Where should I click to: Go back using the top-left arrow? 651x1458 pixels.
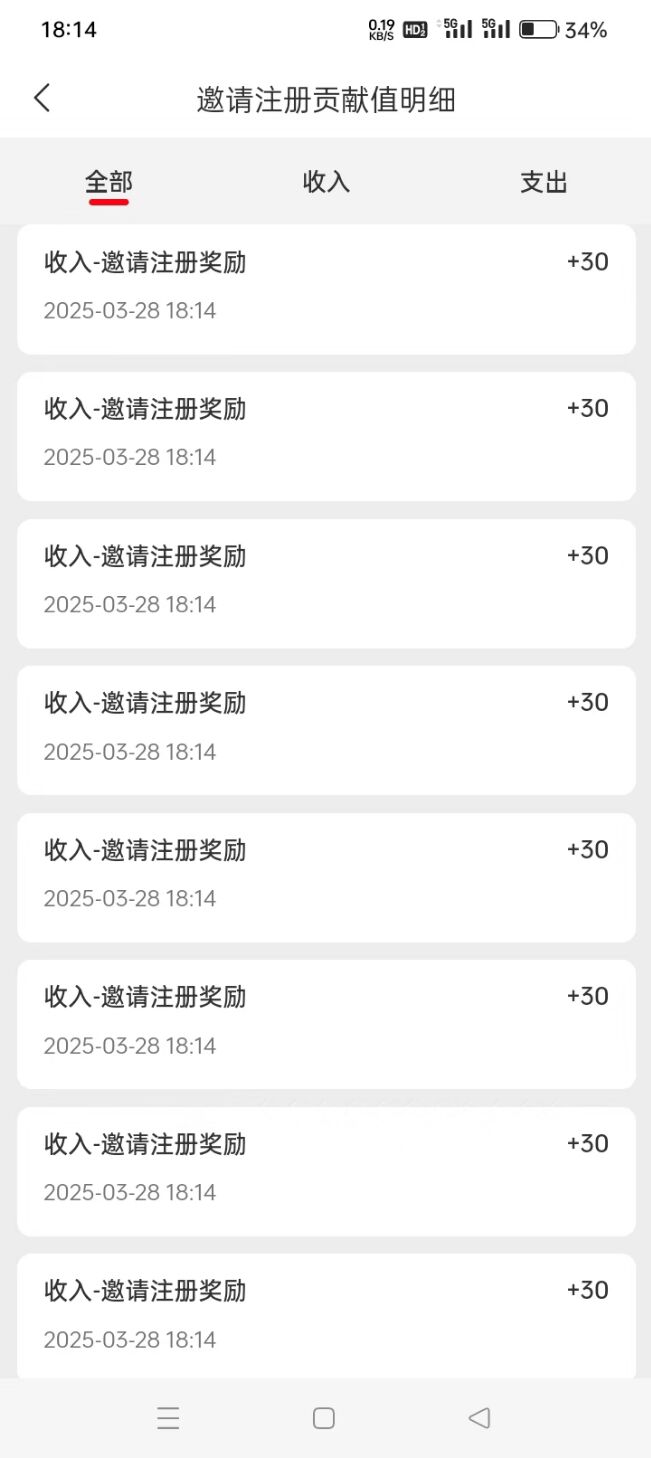pos(41,98)
